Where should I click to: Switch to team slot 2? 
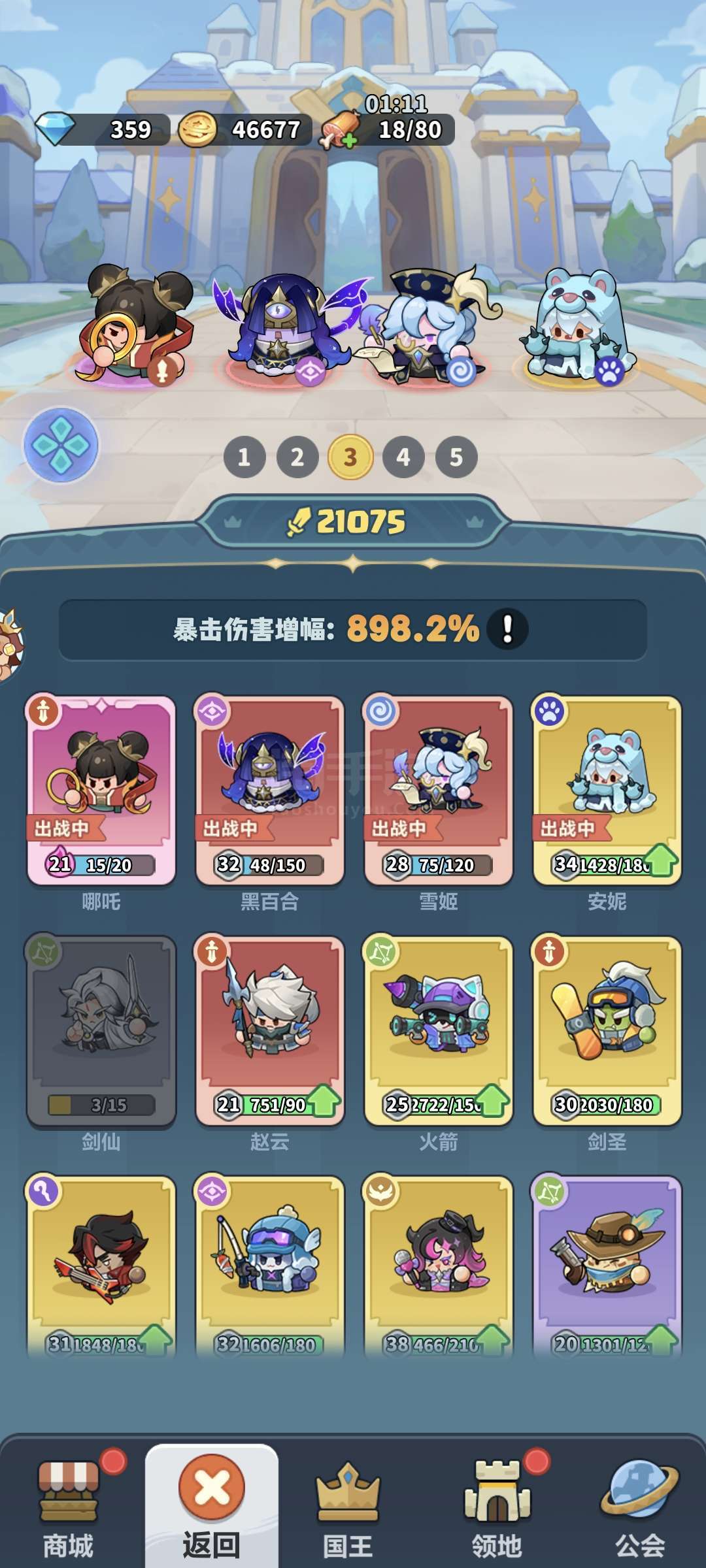pyautogui.click(x=297, y=457)
